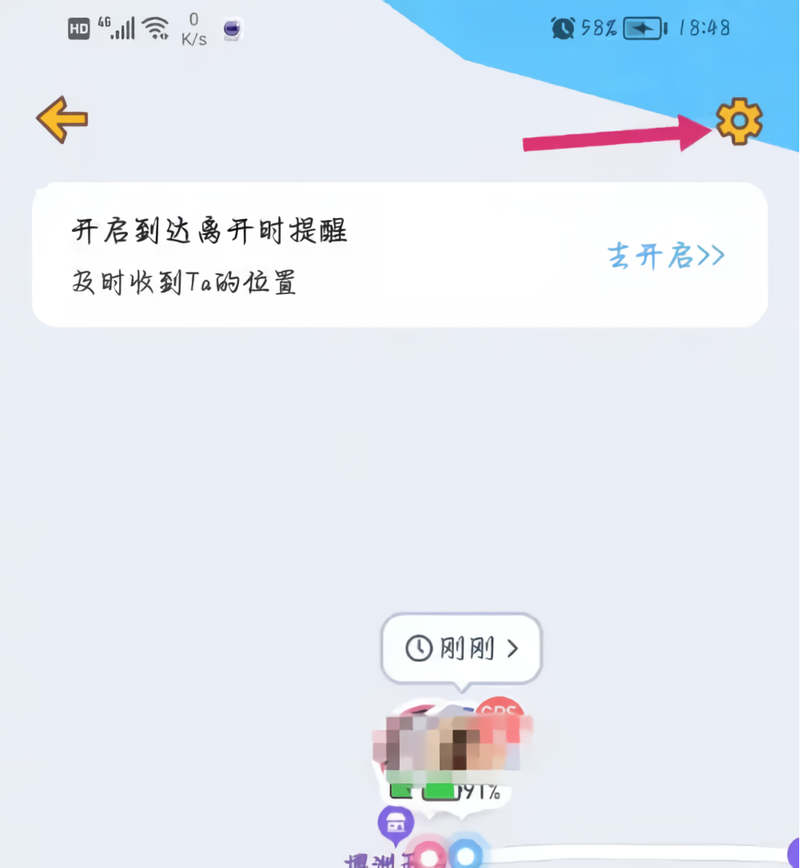Select the pink map pin

tap(428, 855)
